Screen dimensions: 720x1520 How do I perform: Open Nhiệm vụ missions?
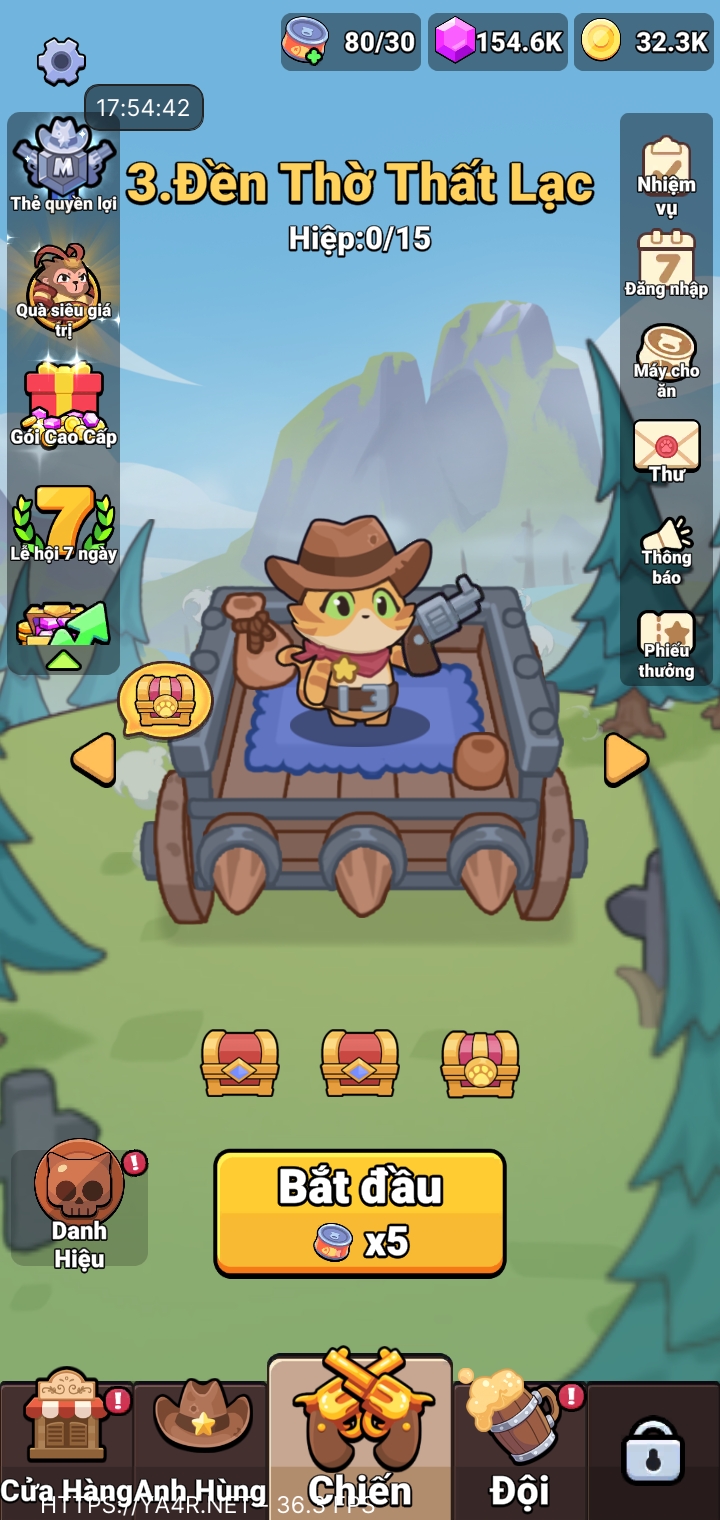pyautogui.click(x=666, y=177)
